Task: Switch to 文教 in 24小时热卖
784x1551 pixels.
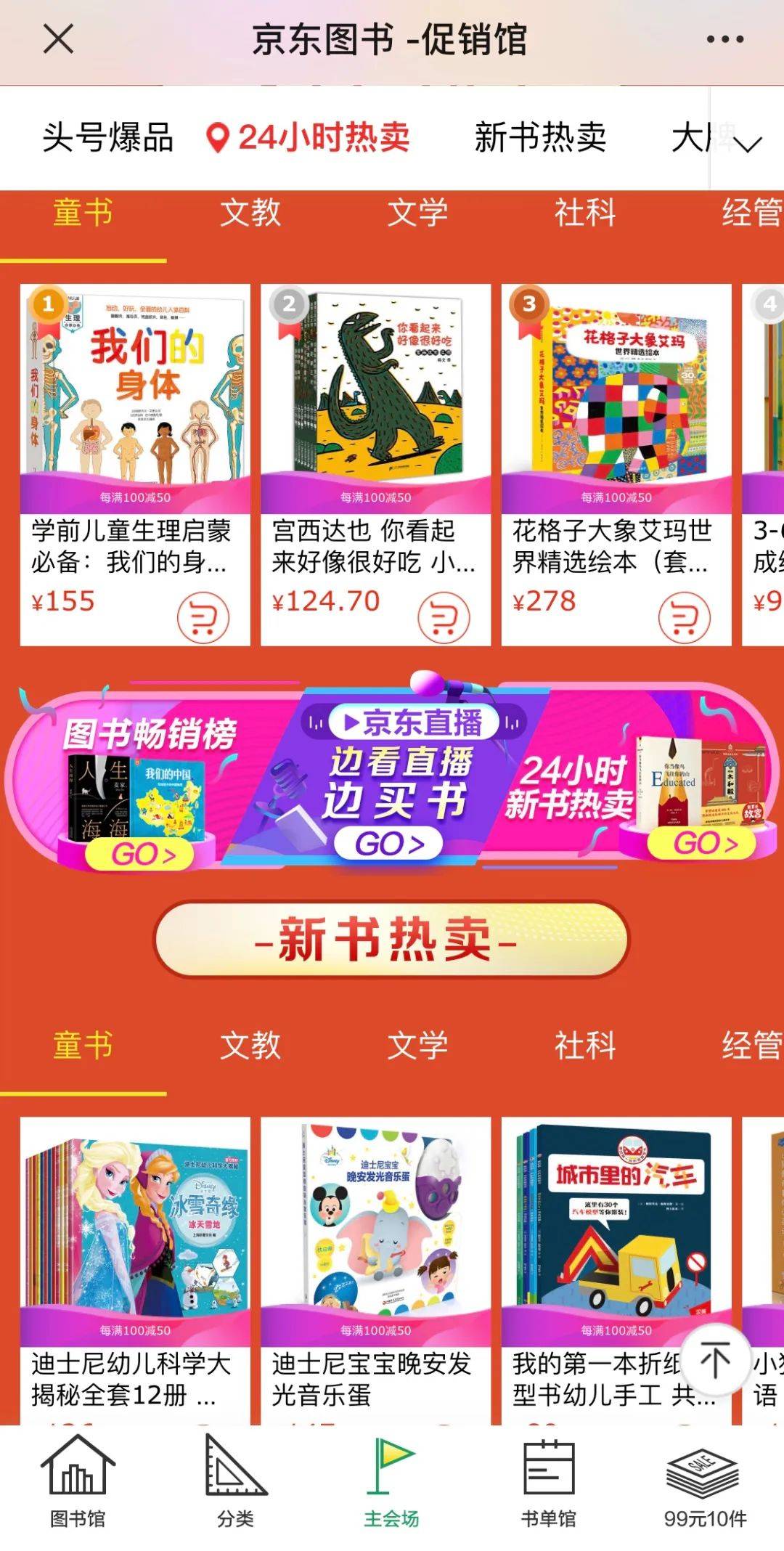Action: pos(250,213)
